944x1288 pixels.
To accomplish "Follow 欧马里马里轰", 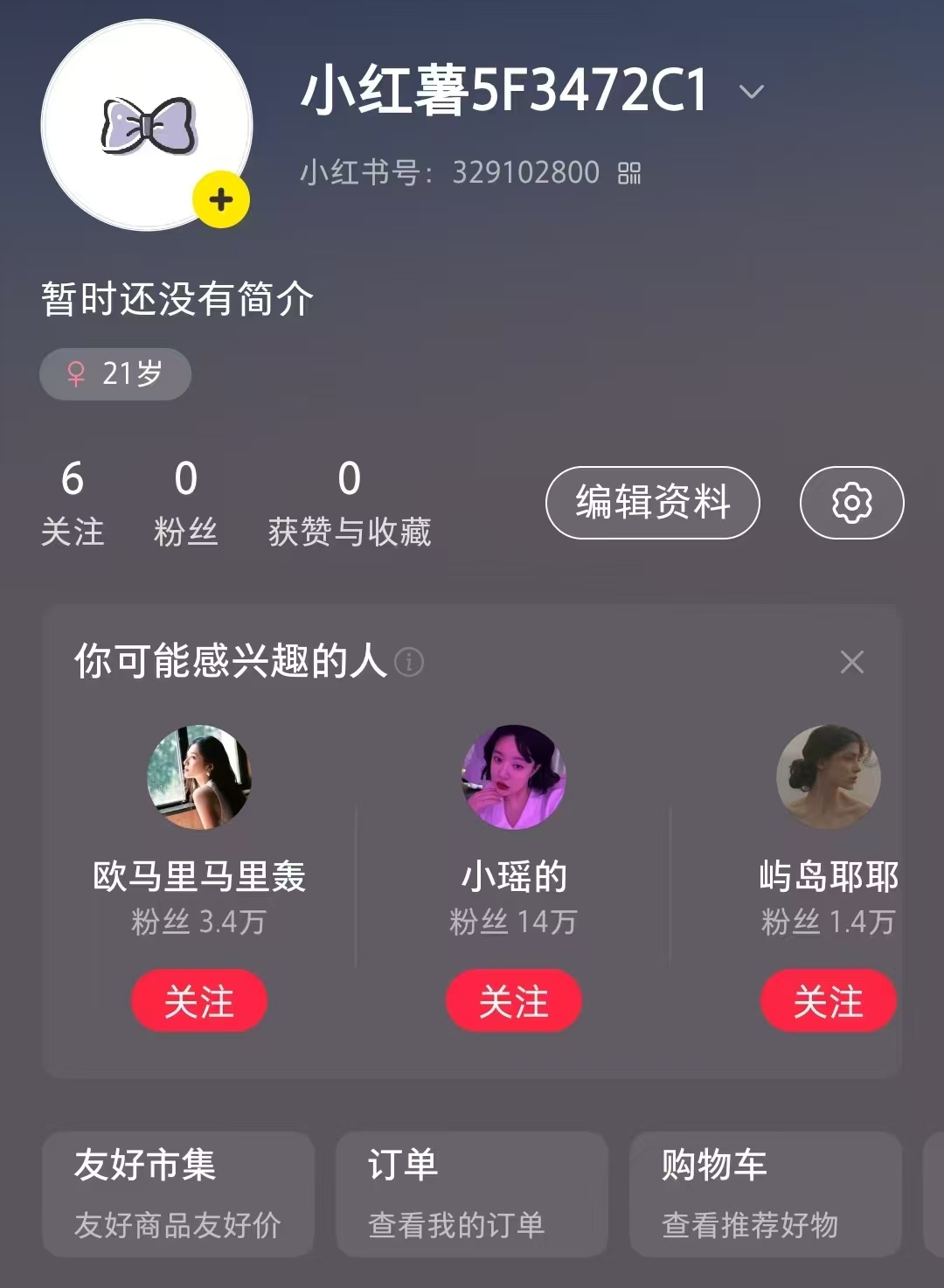I will 199,1001.
